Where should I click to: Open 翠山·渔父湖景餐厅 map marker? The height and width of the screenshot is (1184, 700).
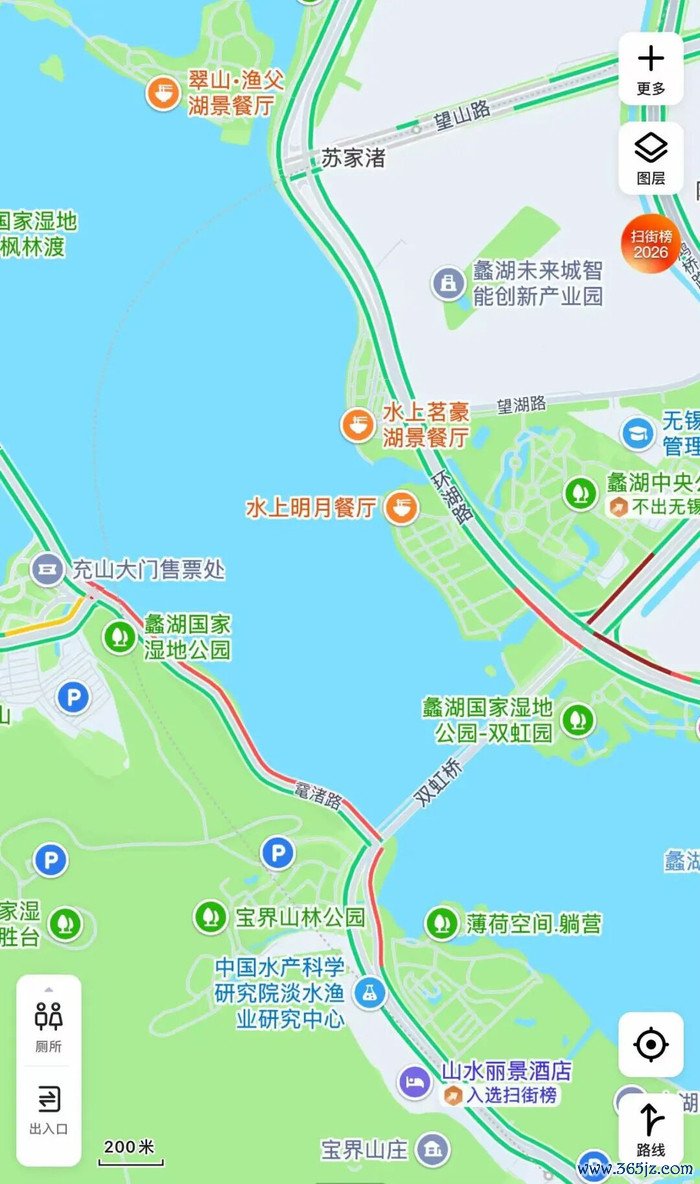162,93
